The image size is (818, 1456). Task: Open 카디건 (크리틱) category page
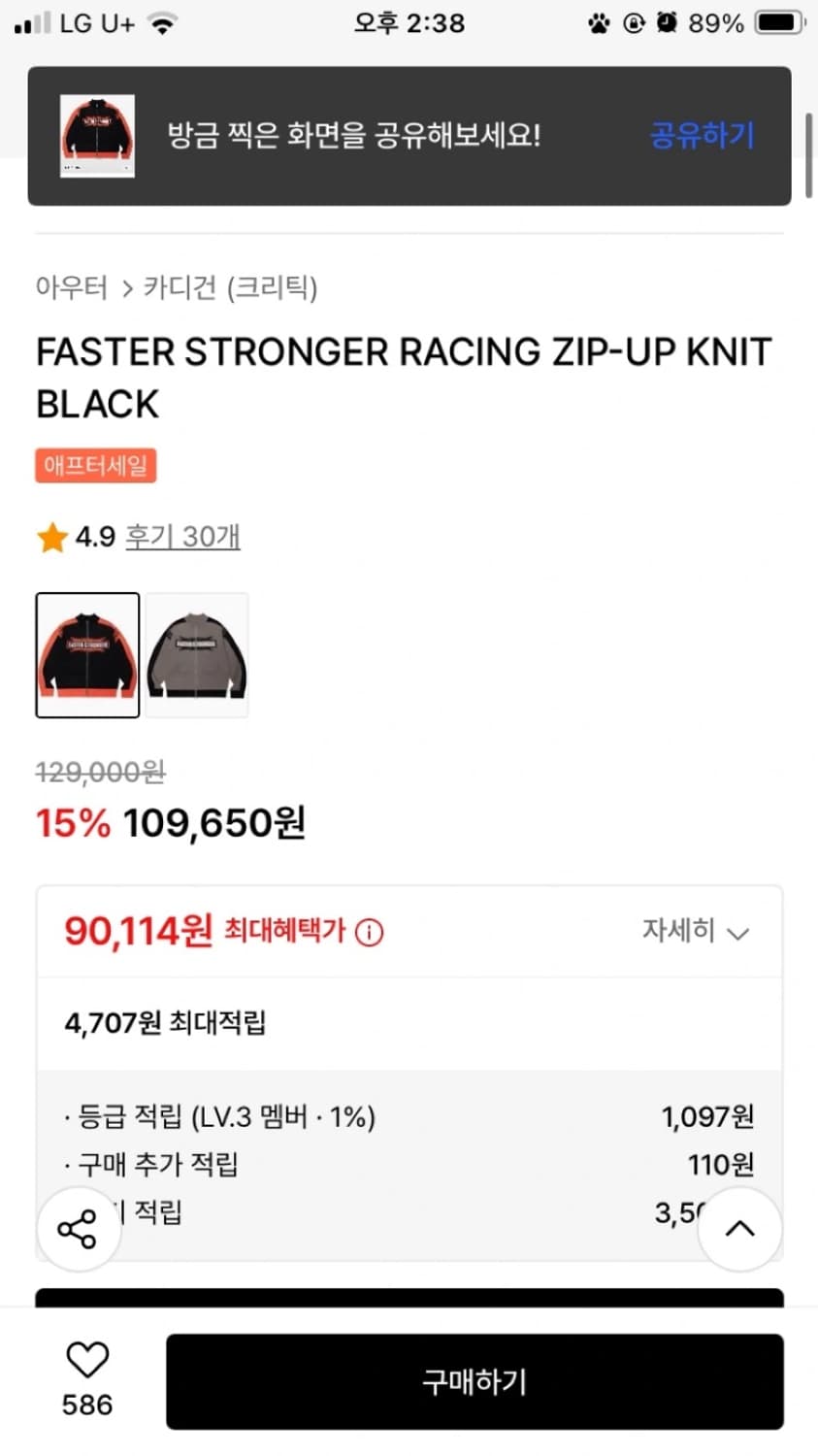pyautogui.click(x=233, y=287)
